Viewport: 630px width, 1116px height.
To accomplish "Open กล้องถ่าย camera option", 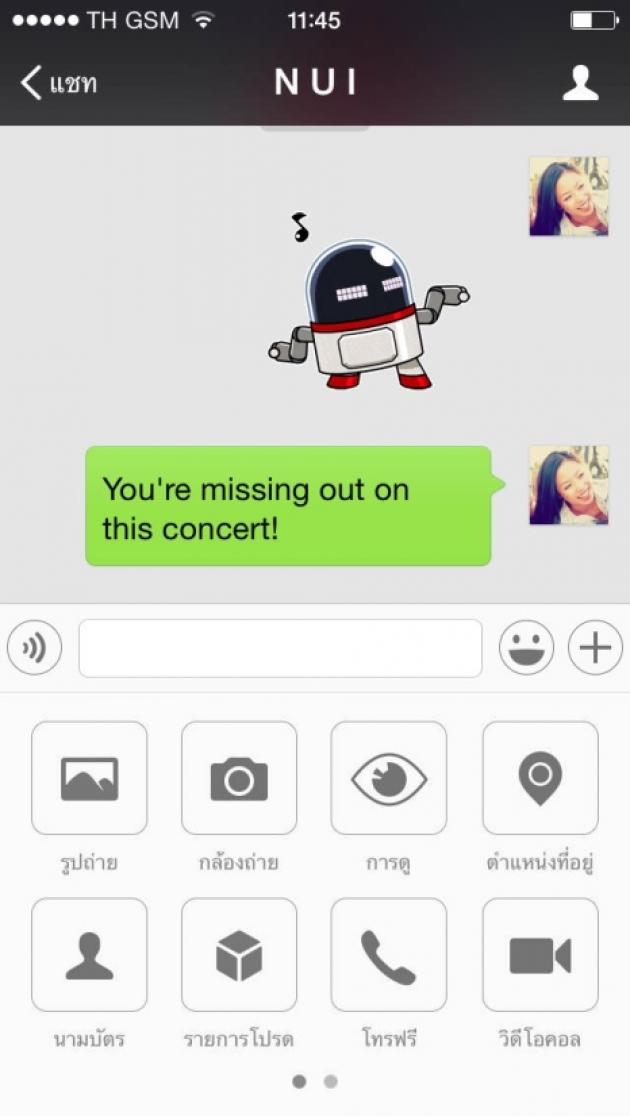I will [x=239, y=778].
